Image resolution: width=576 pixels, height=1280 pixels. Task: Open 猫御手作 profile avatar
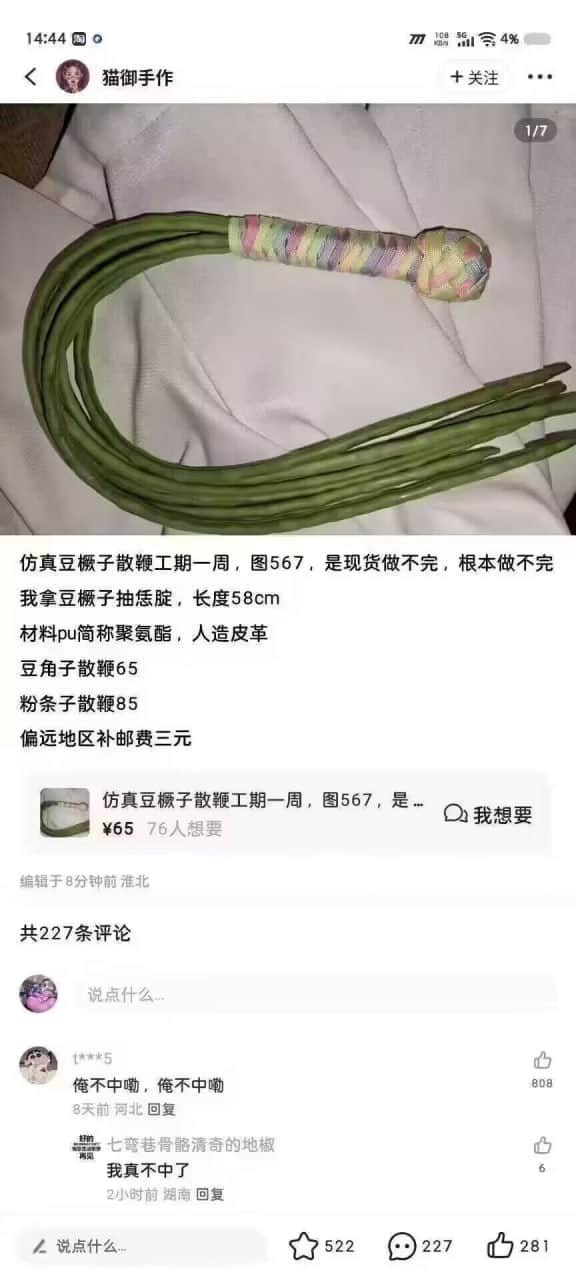pos(73,77)
